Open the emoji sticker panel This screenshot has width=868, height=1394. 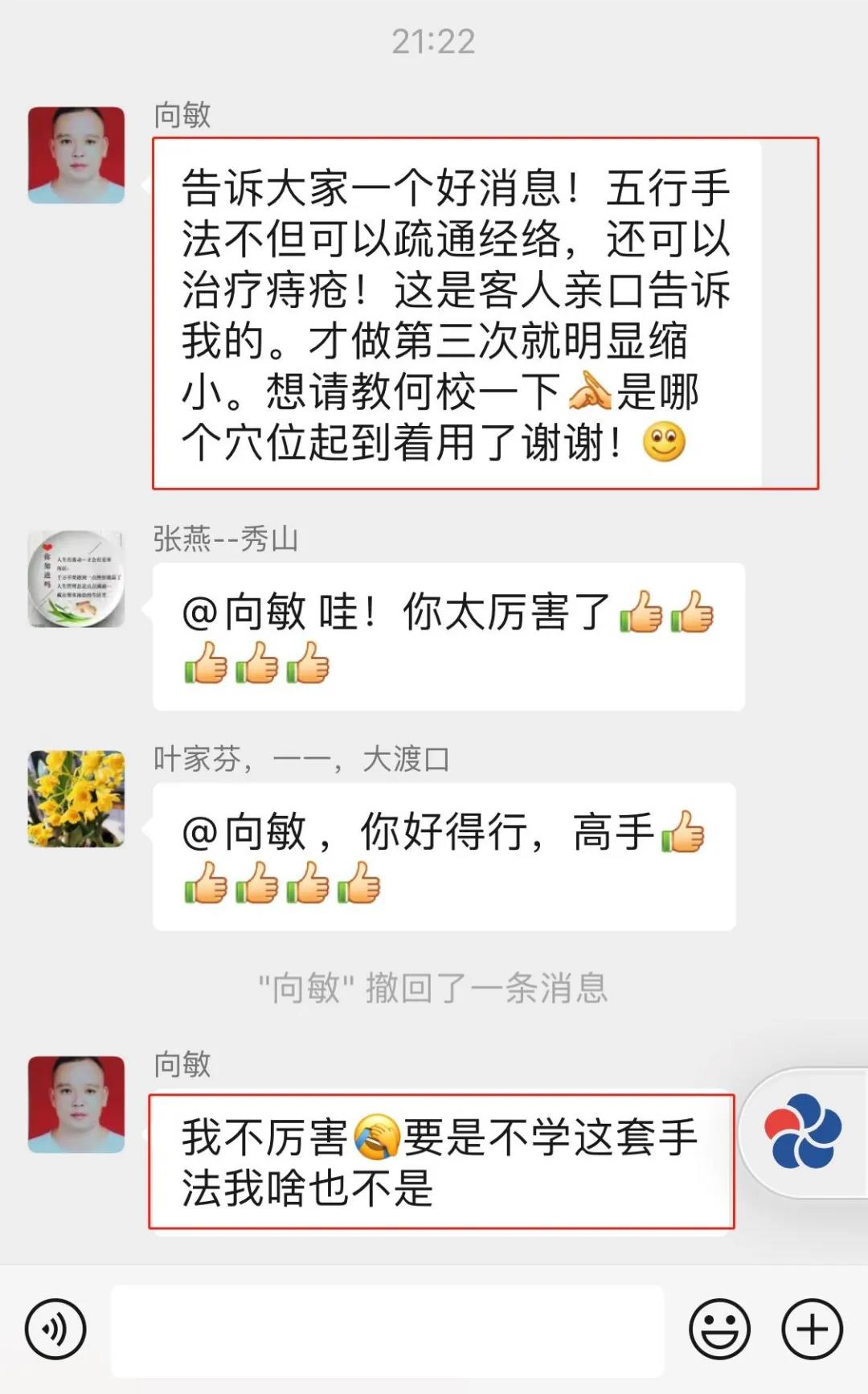pyautogui.click(x=719, y=1330)
